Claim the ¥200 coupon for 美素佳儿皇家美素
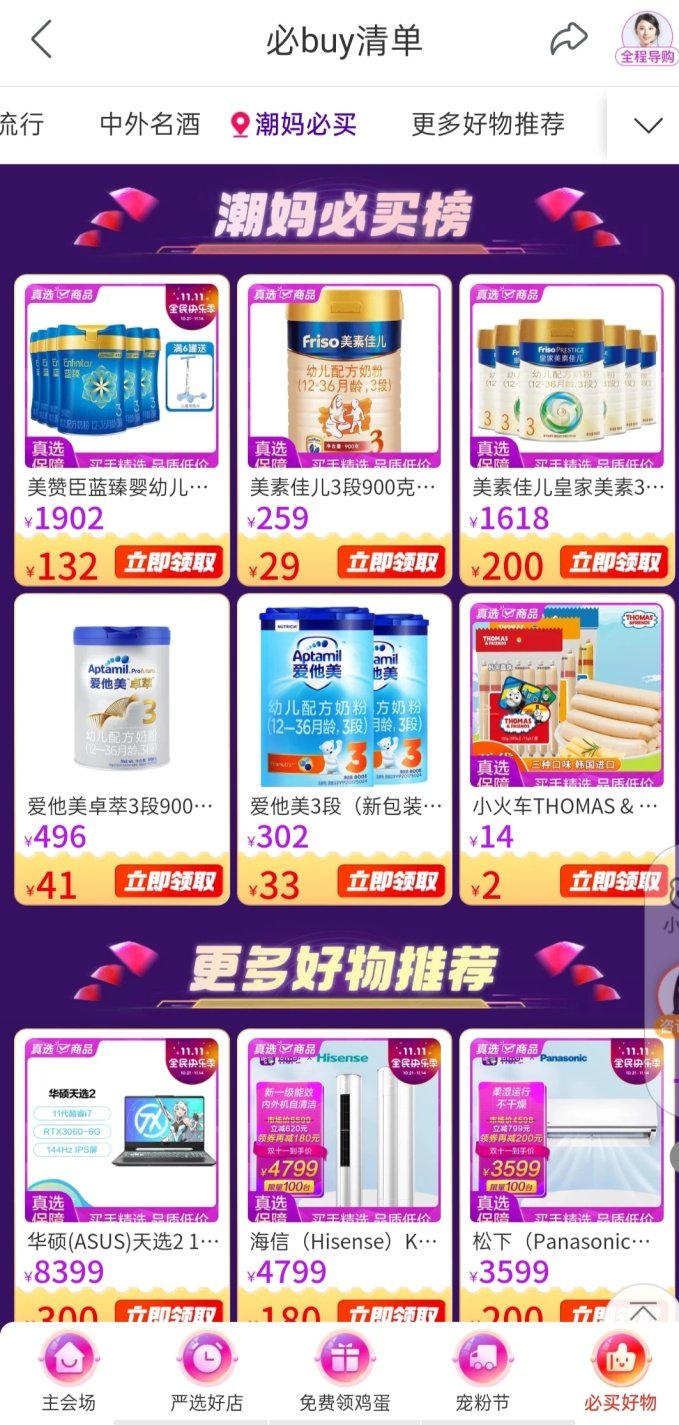This screenshot has height=1425, width=679. coord(615,562)
